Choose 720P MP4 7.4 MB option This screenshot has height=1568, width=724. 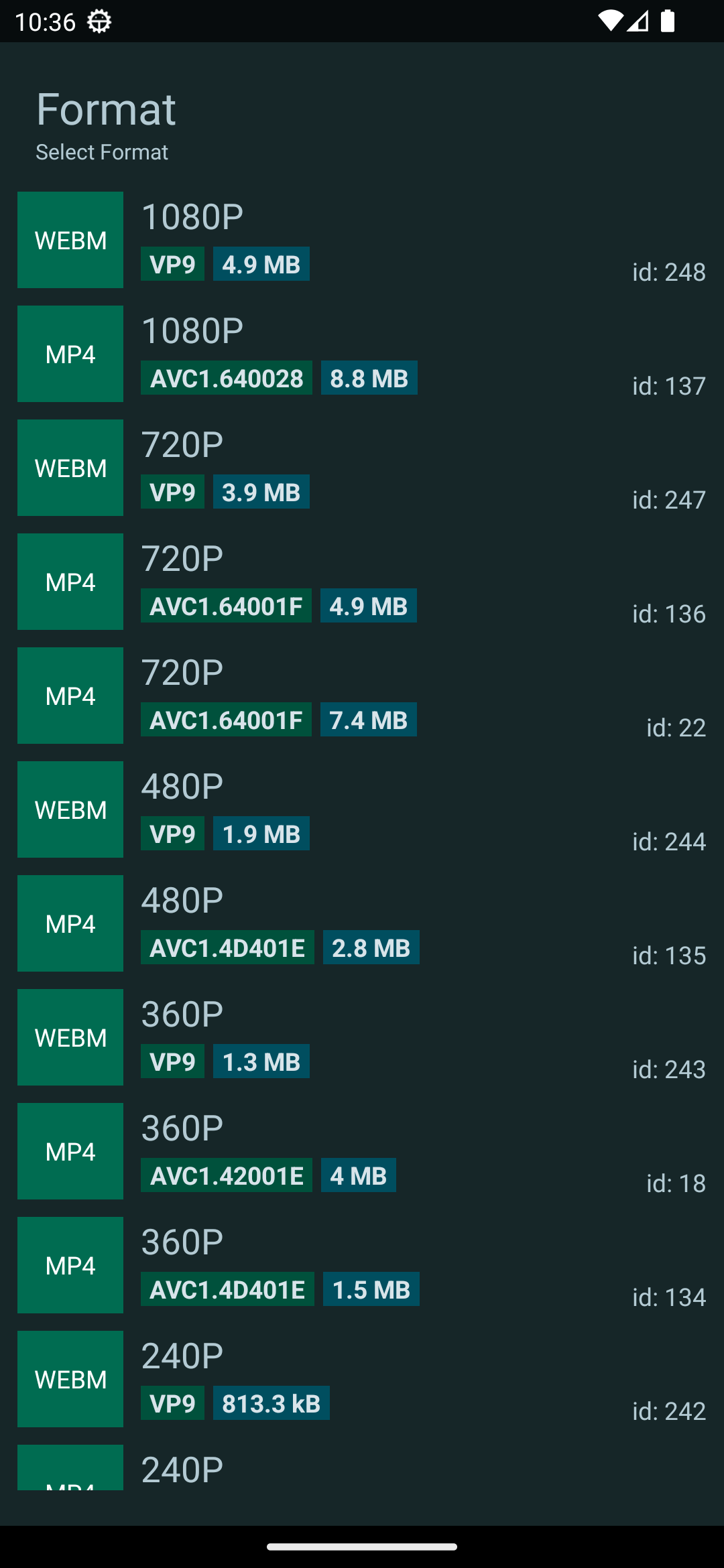tap(362, 696)
